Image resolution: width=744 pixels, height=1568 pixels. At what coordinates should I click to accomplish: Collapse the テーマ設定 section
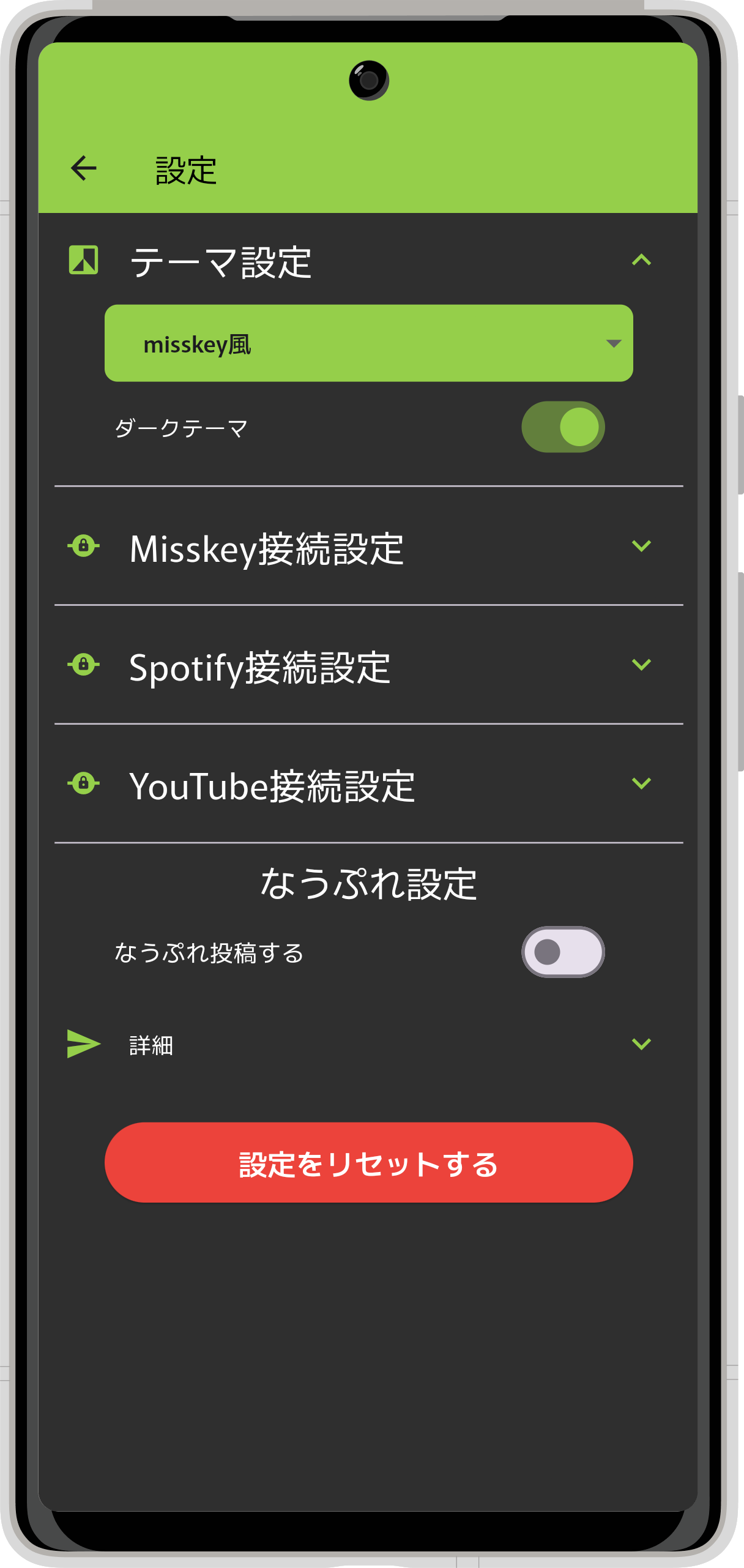pos(641,261)
